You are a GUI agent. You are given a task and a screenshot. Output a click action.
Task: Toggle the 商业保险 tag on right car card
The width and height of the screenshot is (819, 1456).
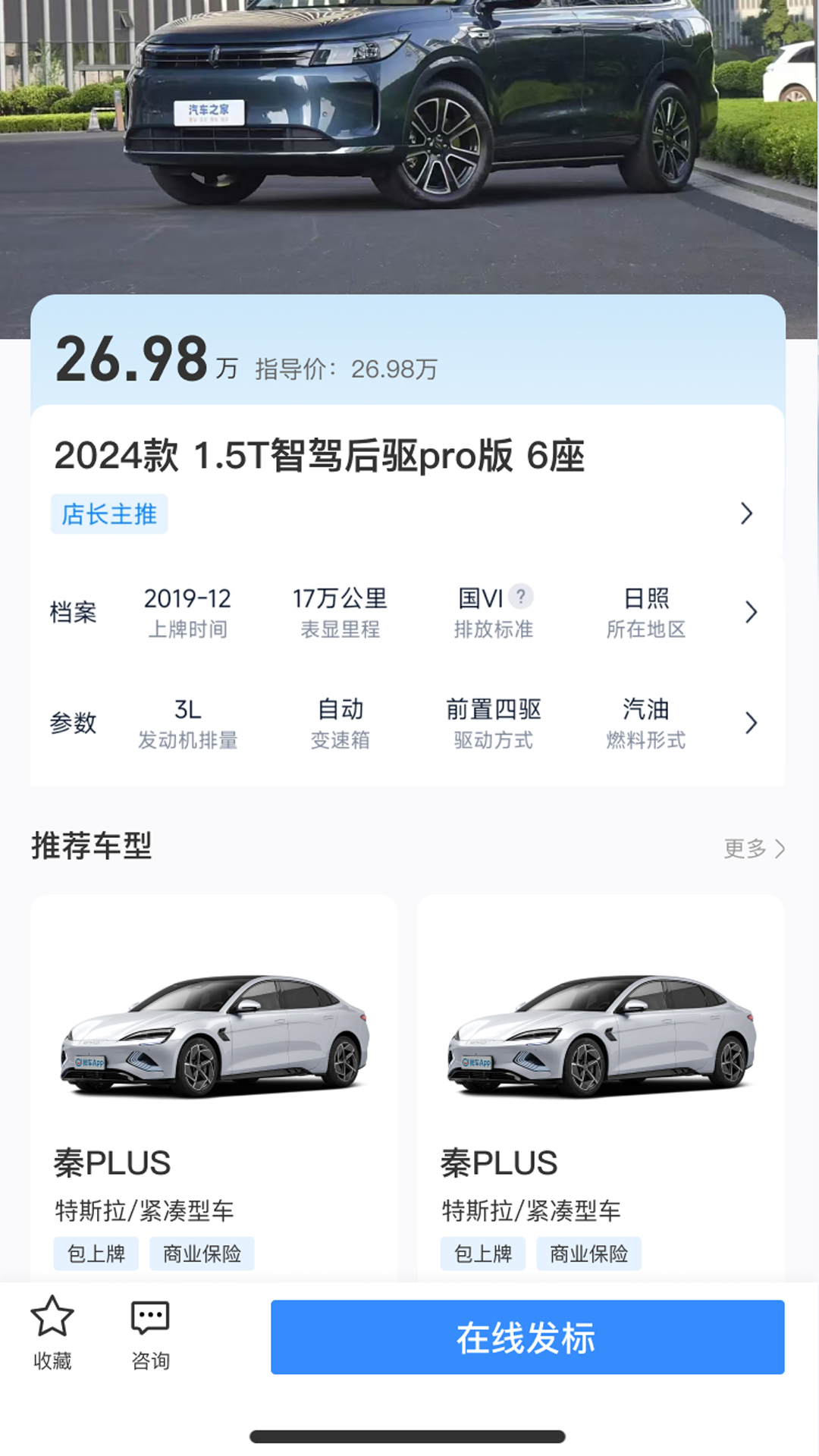pyautogui.click(x=589, y=1253)
